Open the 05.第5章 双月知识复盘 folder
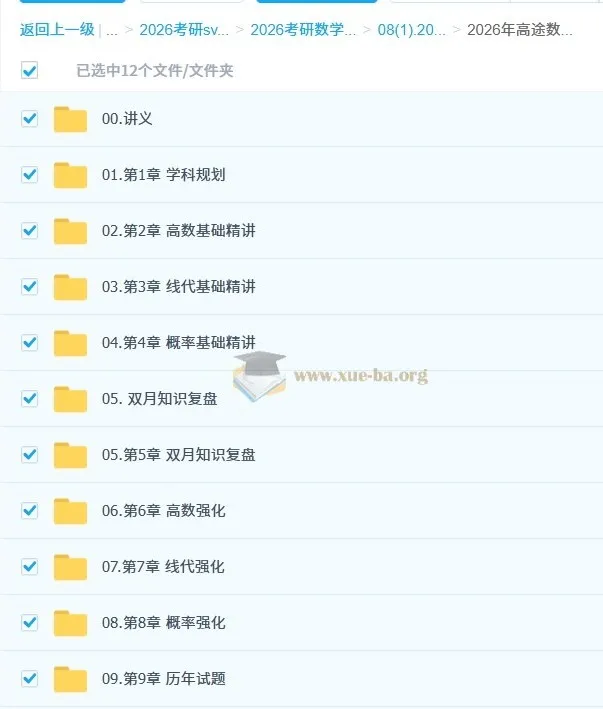Viewport: 603px width, 709px height. (178, 455)
